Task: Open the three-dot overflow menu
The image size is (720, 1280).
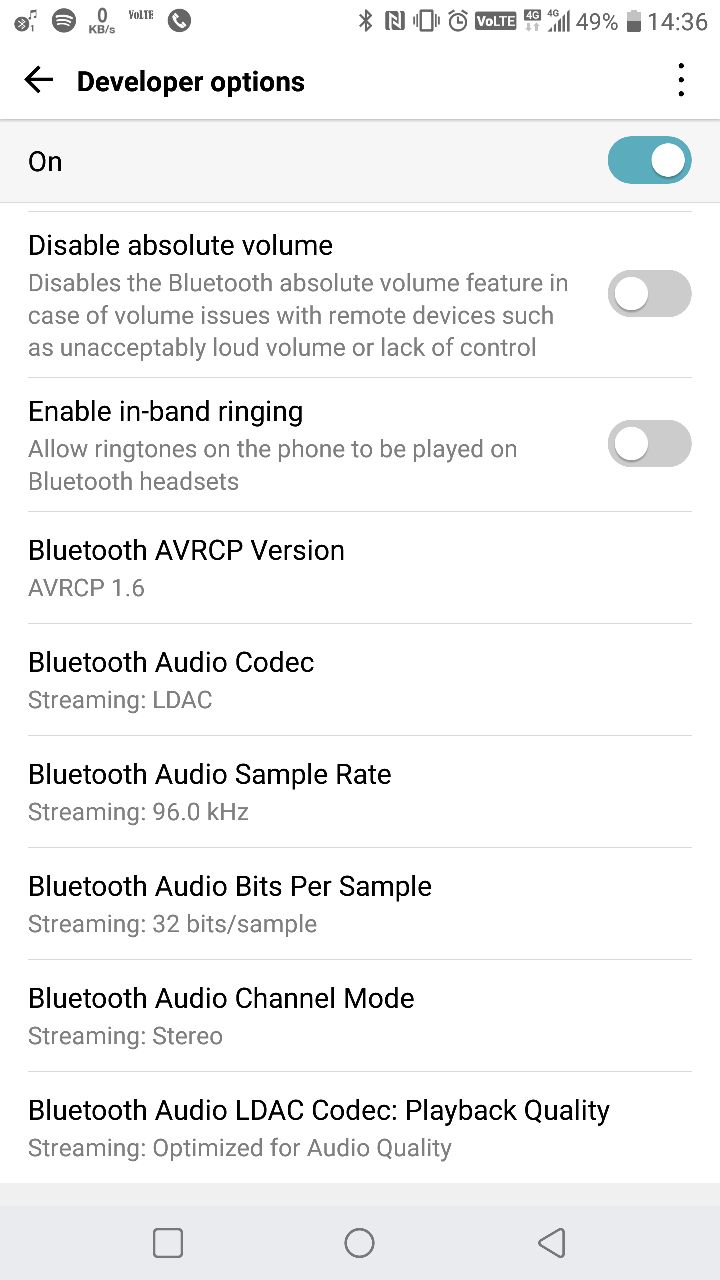Action: point(681,81)
